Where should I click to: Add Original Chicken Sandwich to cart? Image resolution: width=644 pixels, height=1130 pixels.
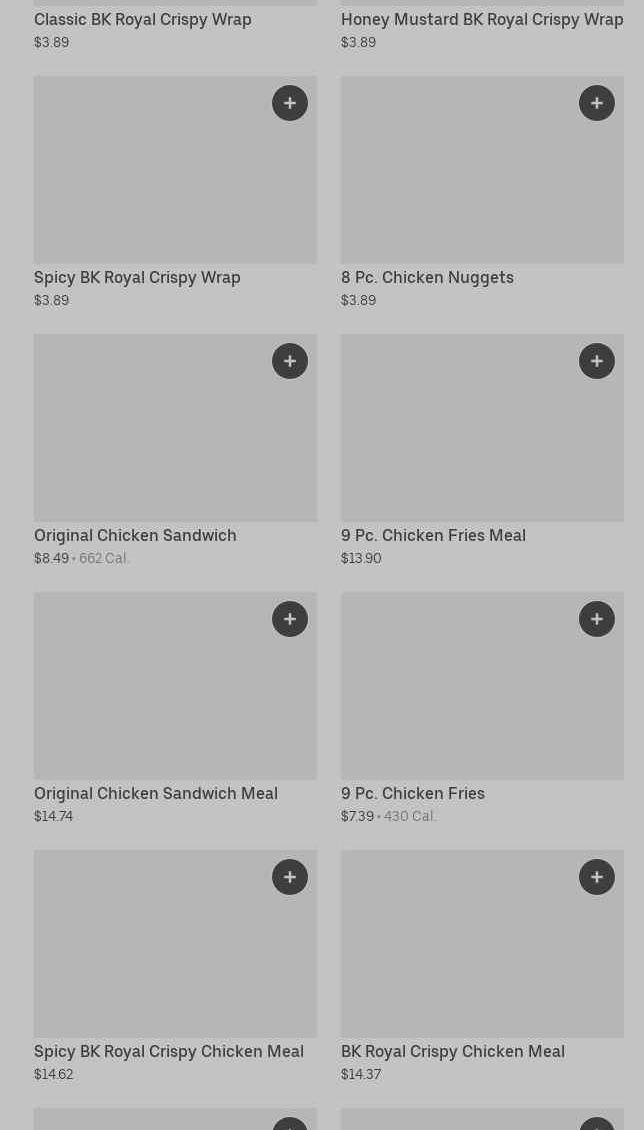pyautogui.click(x=290, y=361)
